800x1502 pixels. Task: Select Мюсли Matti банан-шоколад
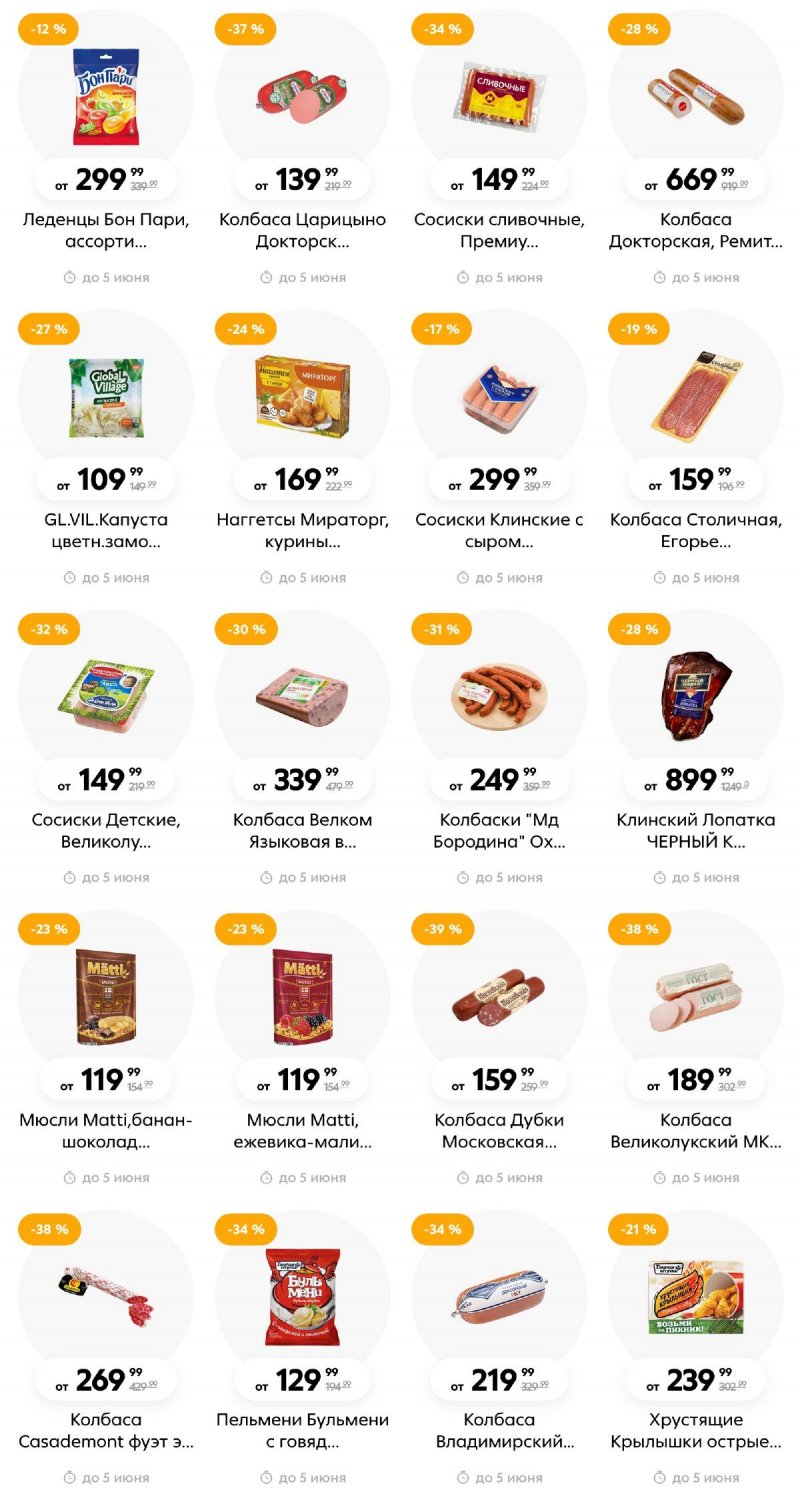pyautogui.click(x=106, y=998)
